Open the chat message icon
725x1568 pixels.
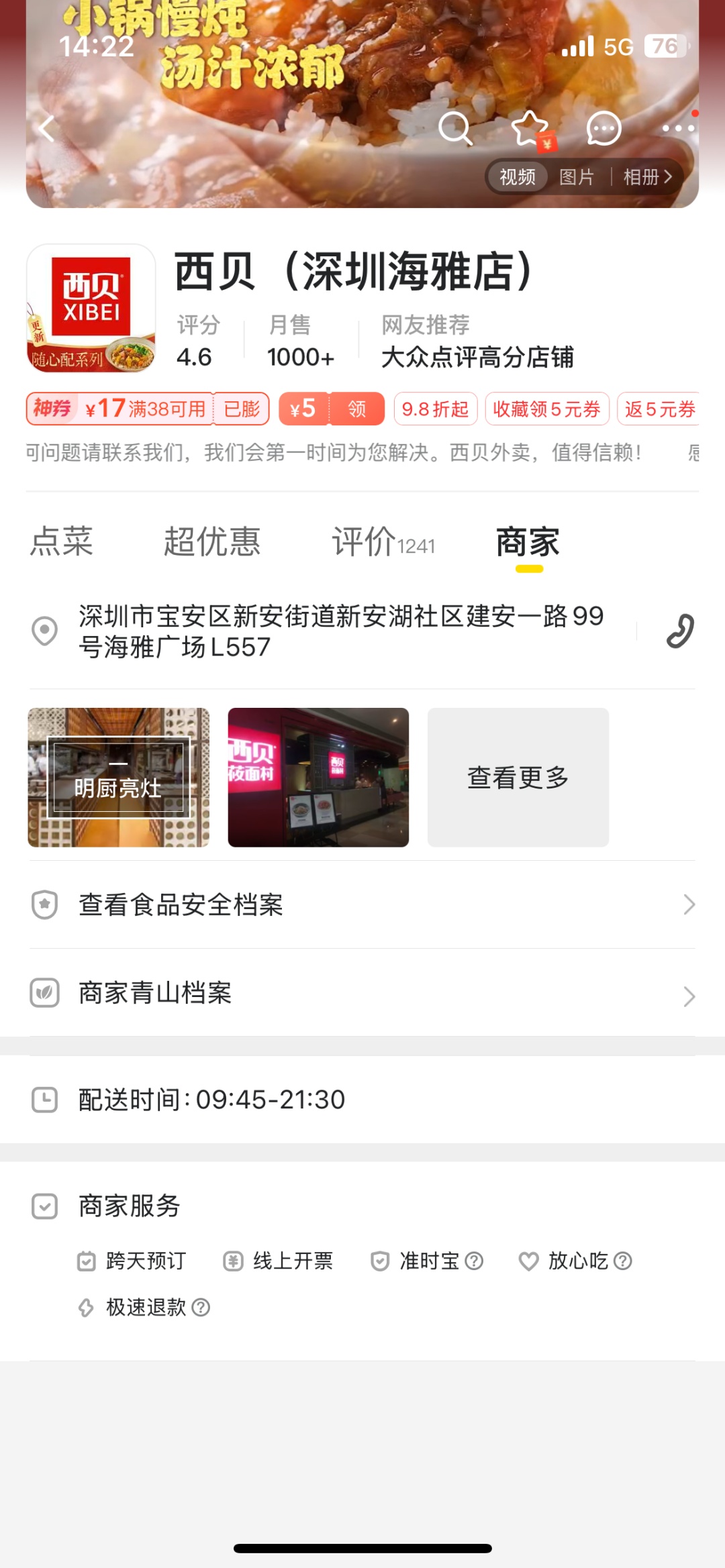pyautogui.click(x=602, y=129)
